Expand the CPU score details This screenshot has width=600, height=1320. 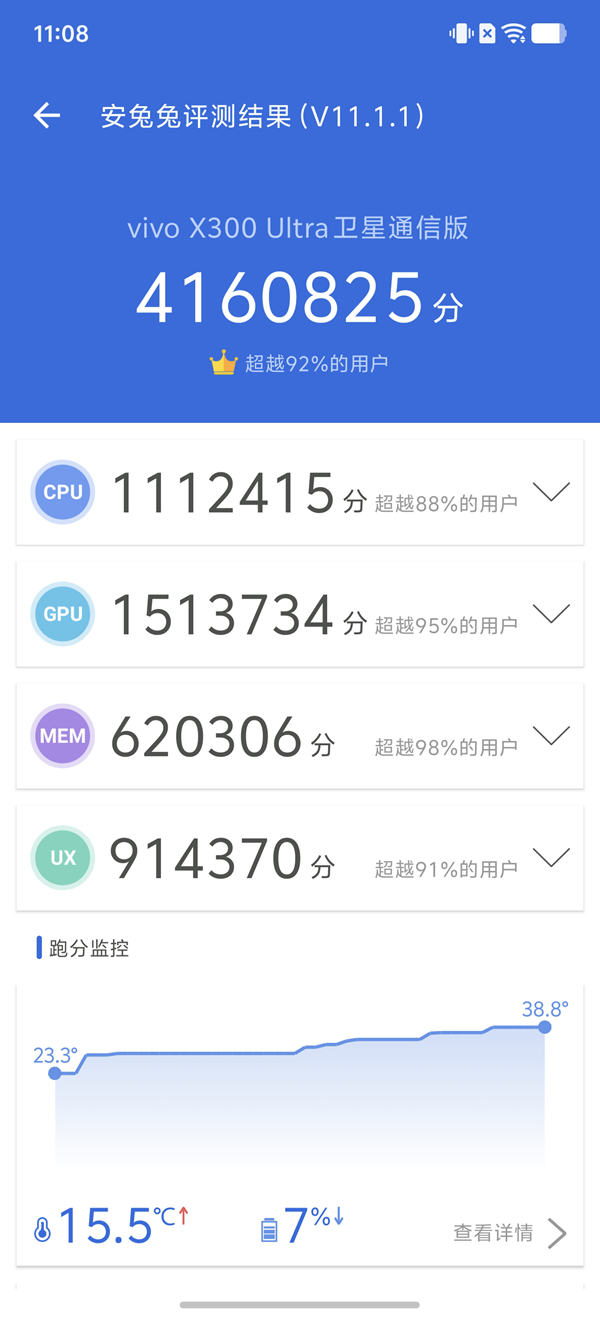(551, 492)
